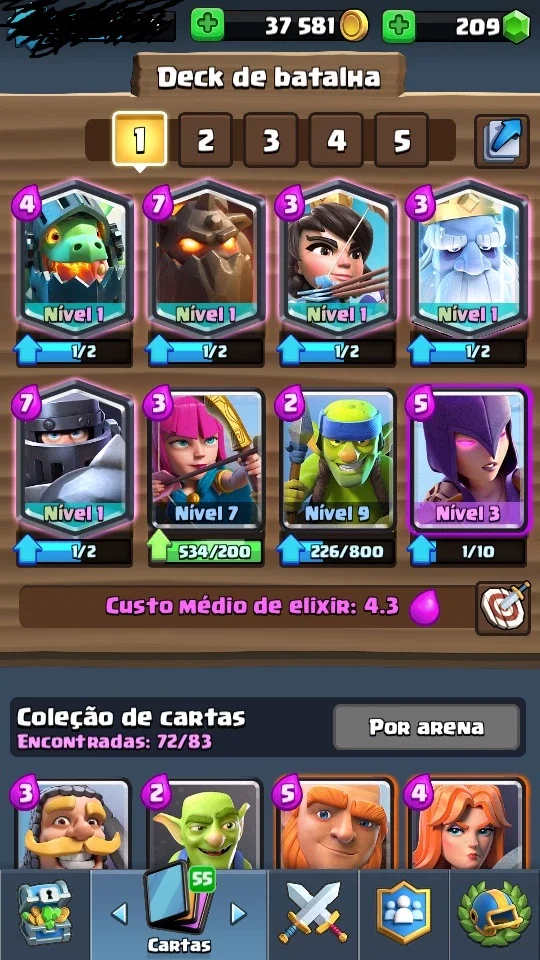Tap the Princess card in the deck
Viewport: 540px width, 960px height.
click(x=338, y=259)
